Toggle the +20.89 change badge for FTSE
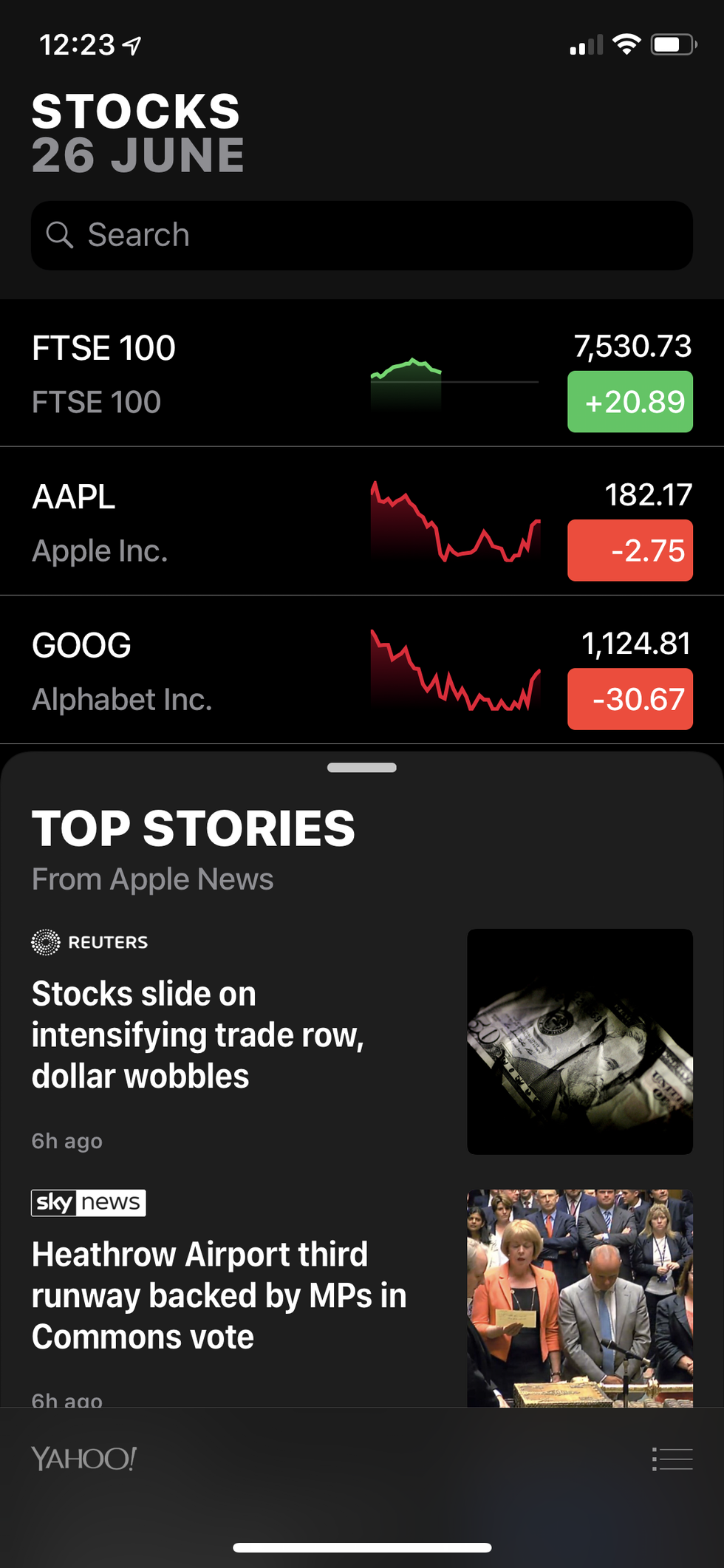 pyautogui.click(x=629, y=402)
